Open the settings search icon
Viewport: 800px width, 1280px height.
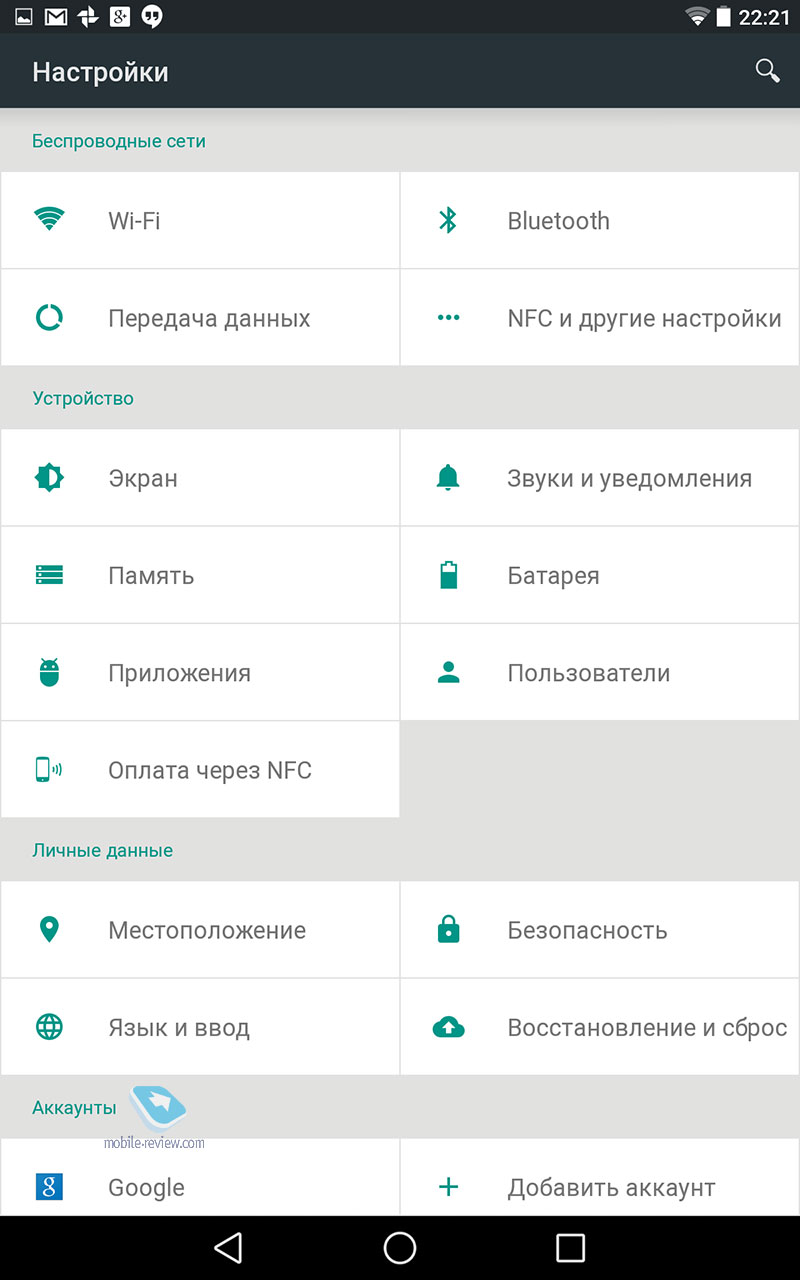coord(767,71)
